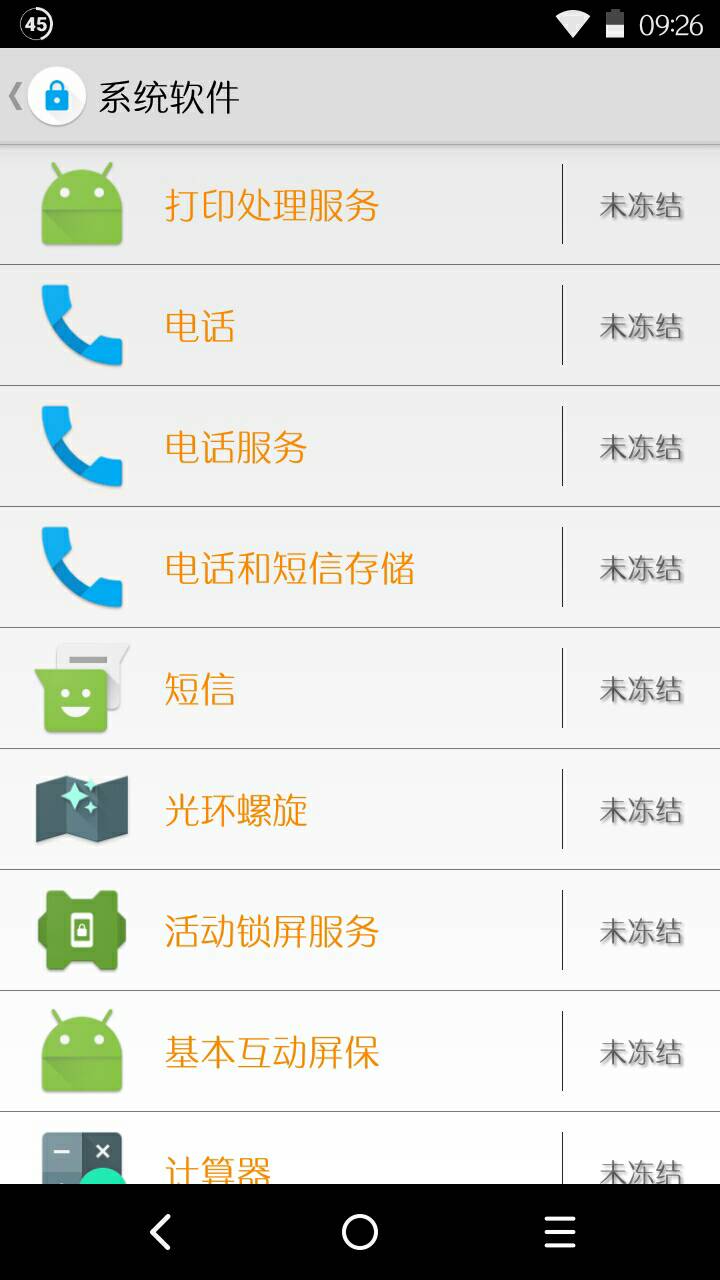Go to the home screen via navigation bar
Screen dimensions: 720x1280
pyautogui.click(x=360, y=1232)
